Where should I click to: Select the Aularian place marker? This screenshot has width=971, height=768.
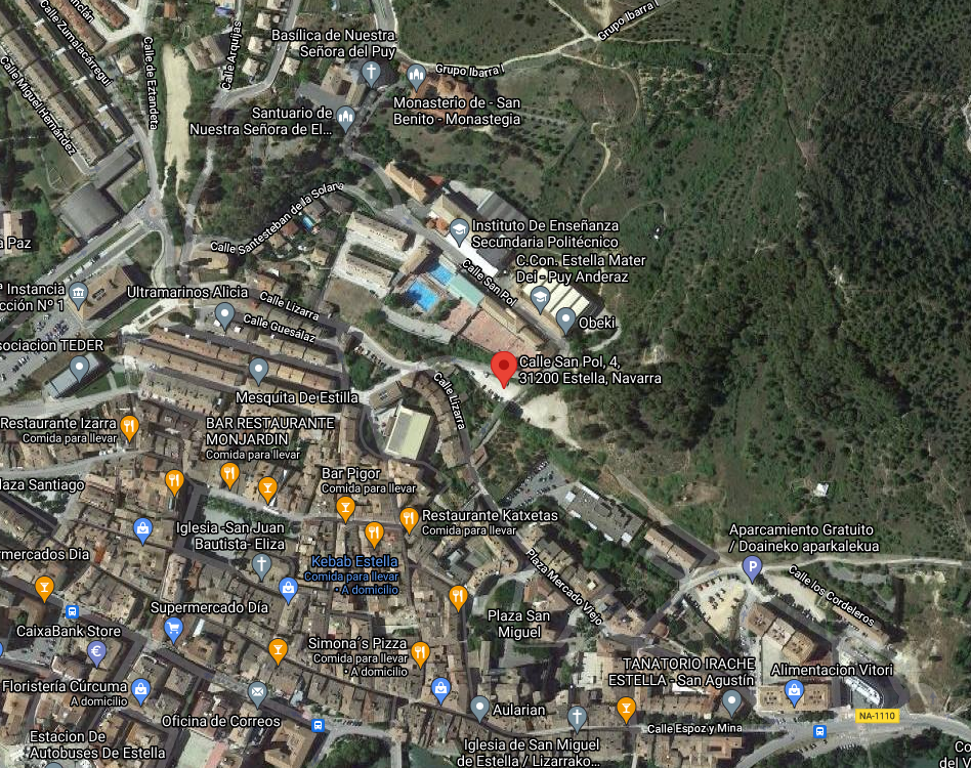pos(480,708)
